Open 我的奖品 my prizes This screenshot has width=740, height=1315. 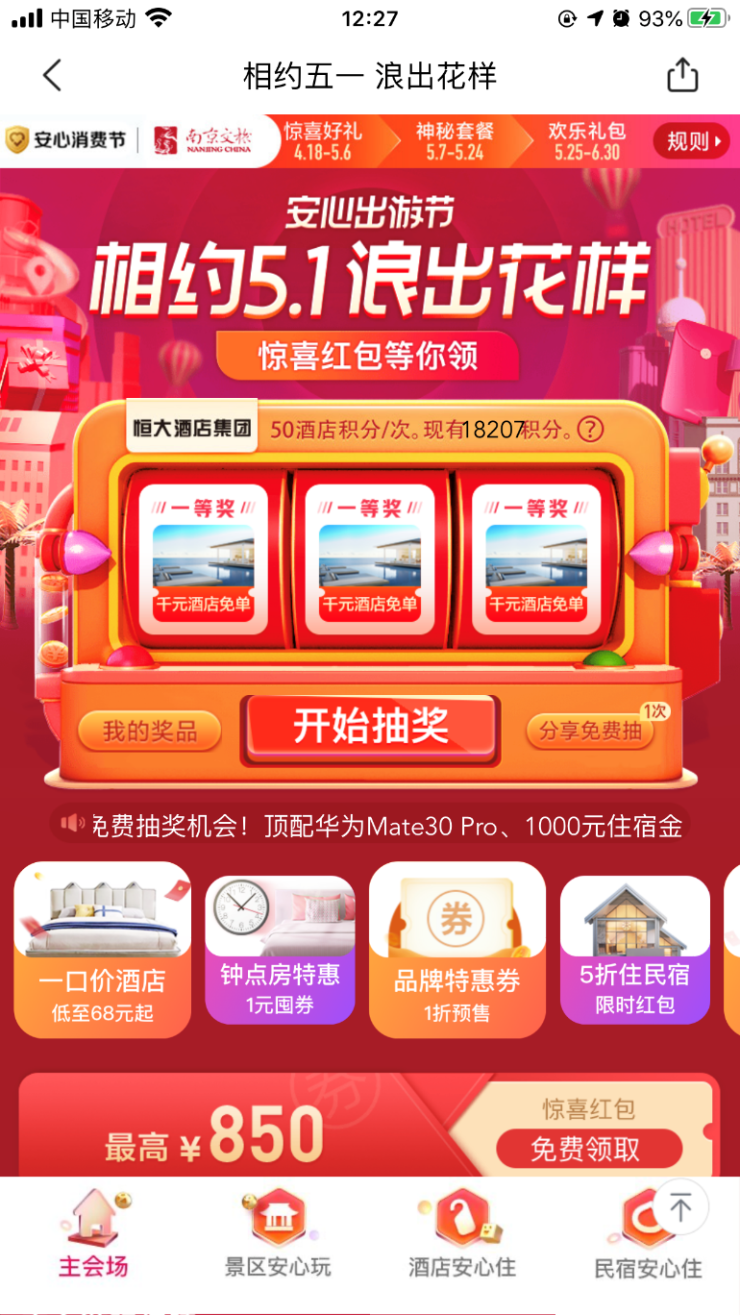[150, 731]
